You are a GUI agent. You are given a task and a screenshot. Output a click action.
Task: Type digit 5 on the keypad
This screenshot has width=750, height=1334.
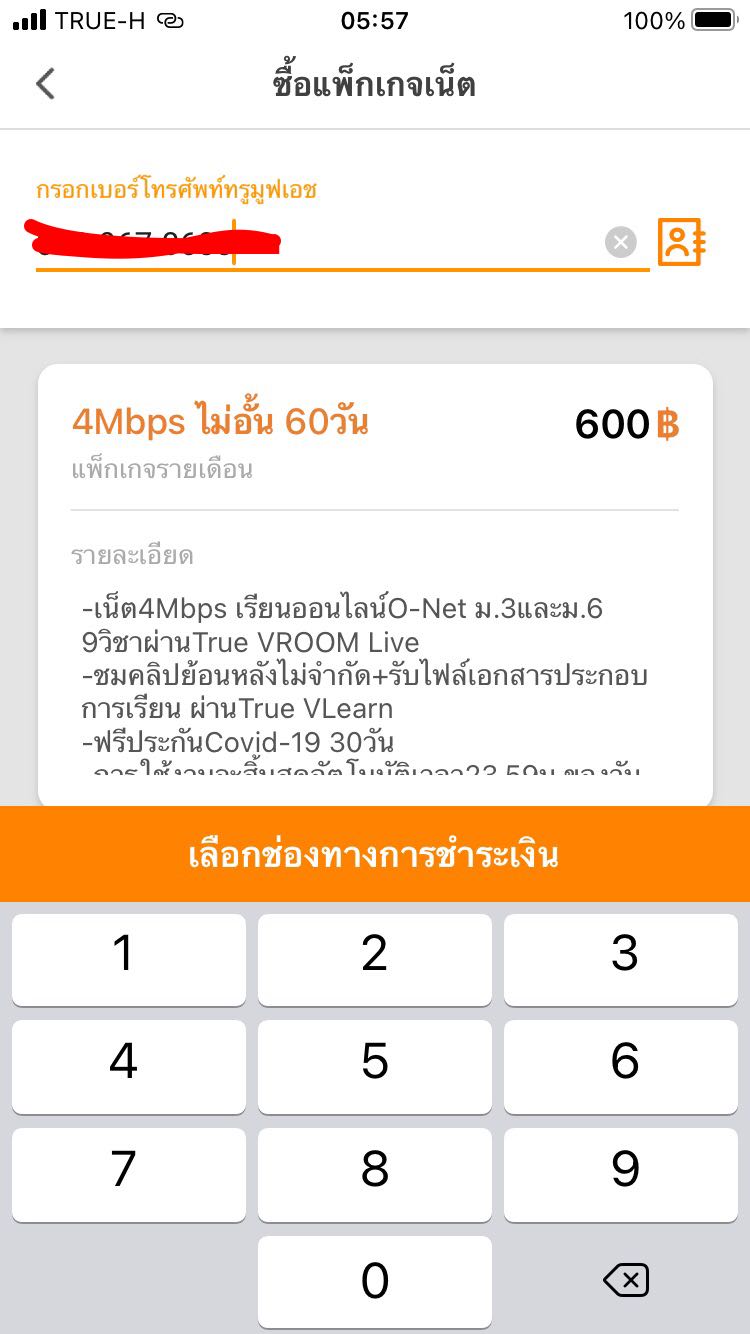(375, 1061)
